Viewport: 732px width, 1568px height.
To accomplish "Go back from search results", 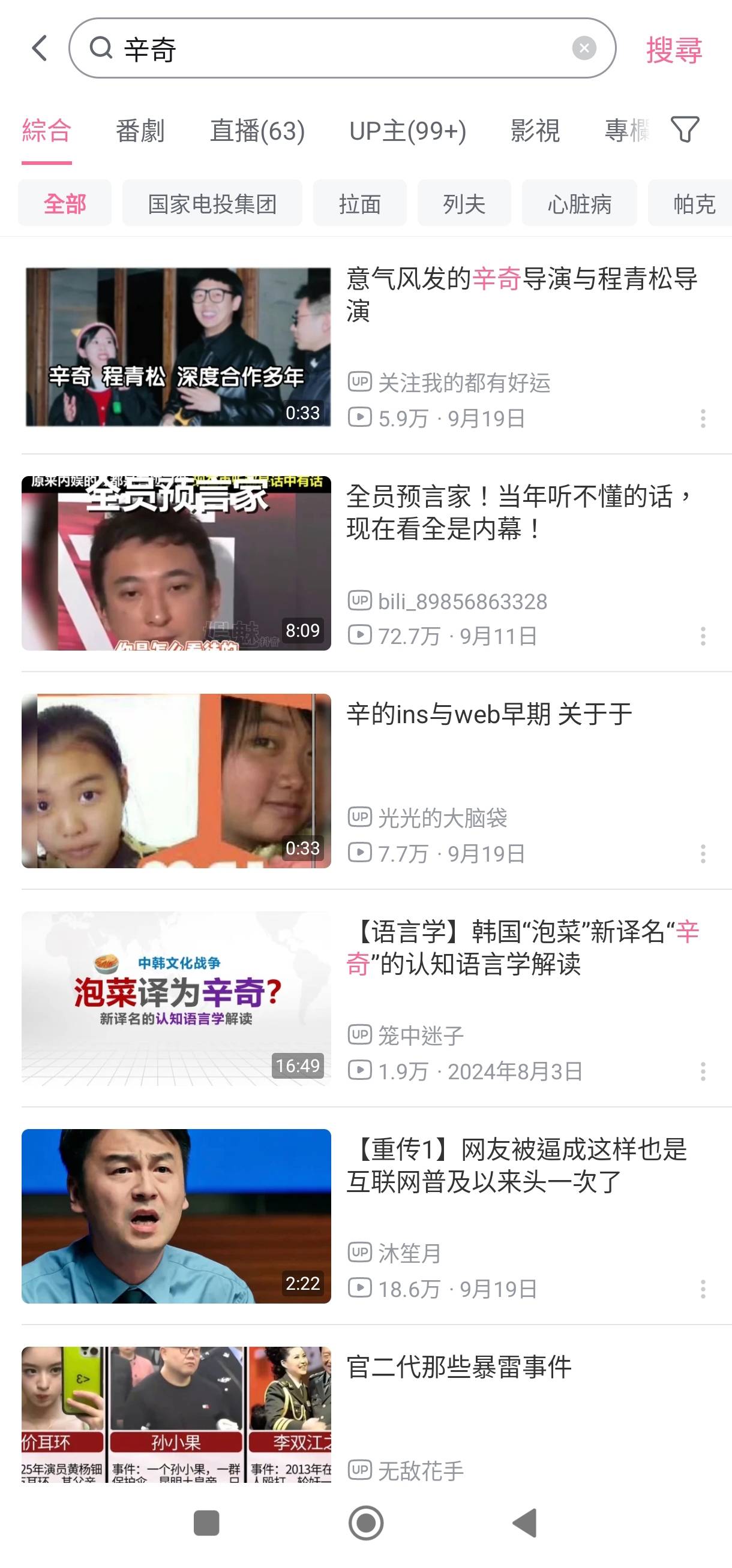I will click(40, 48).
